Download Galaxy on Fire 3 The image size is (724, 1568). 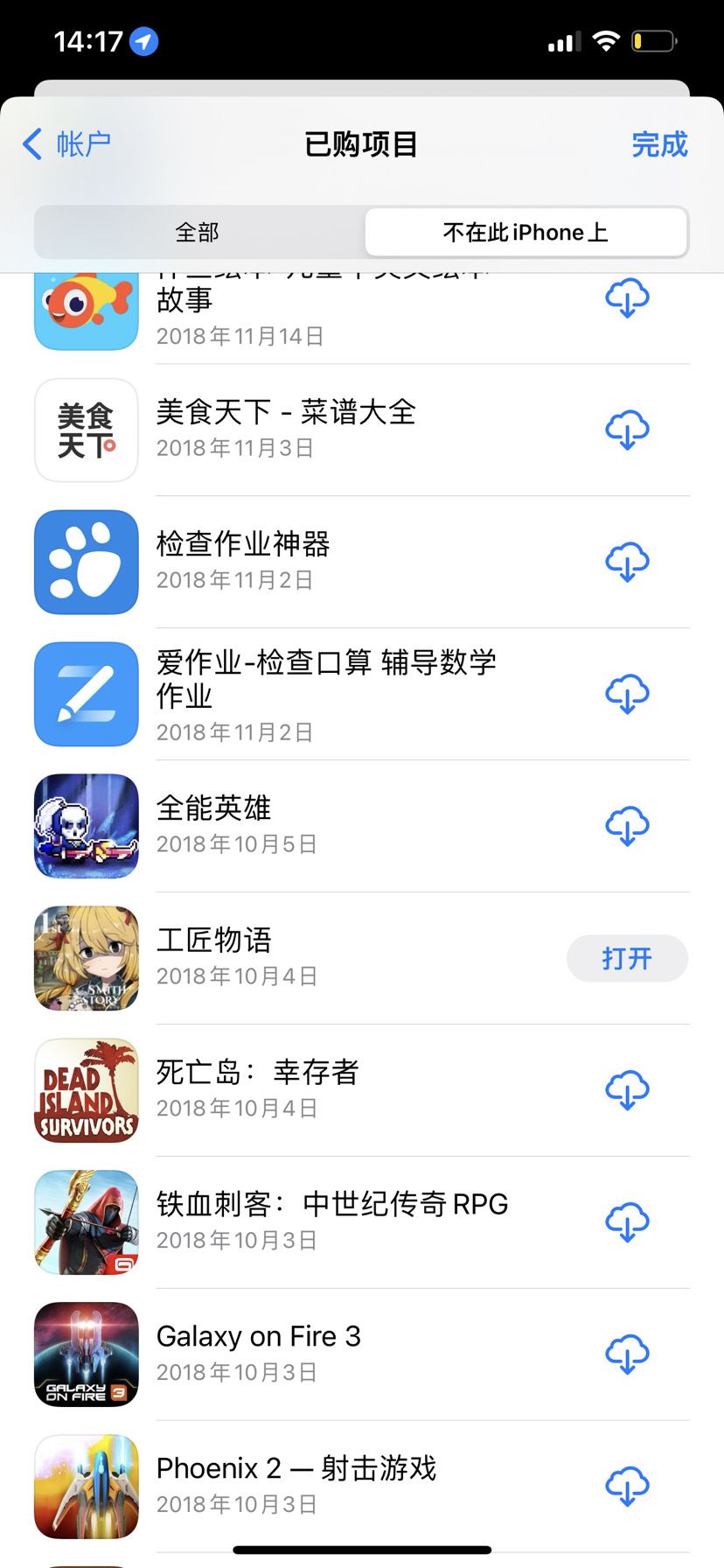(x=627, y=1354)
